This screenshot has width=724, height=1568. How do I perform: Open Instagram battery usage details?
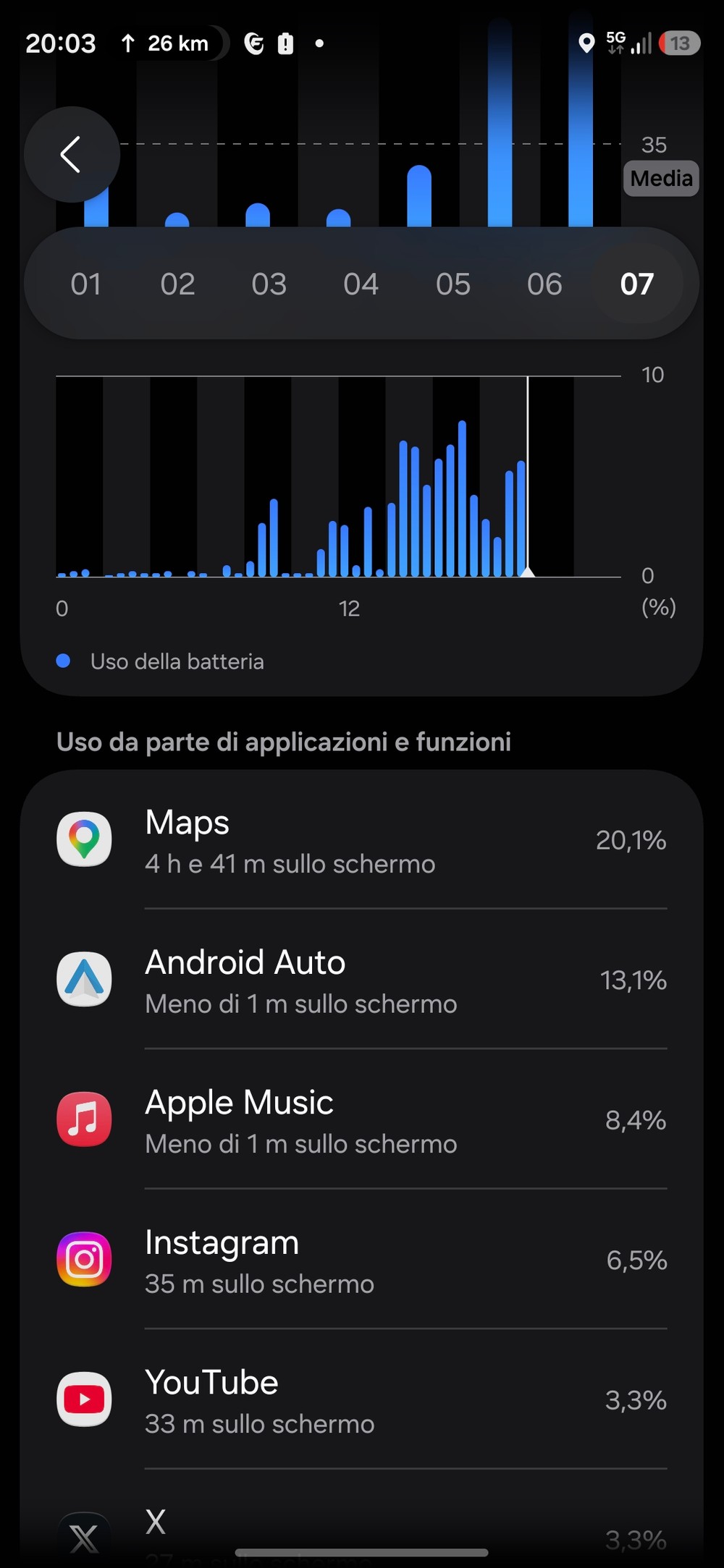362,1260
